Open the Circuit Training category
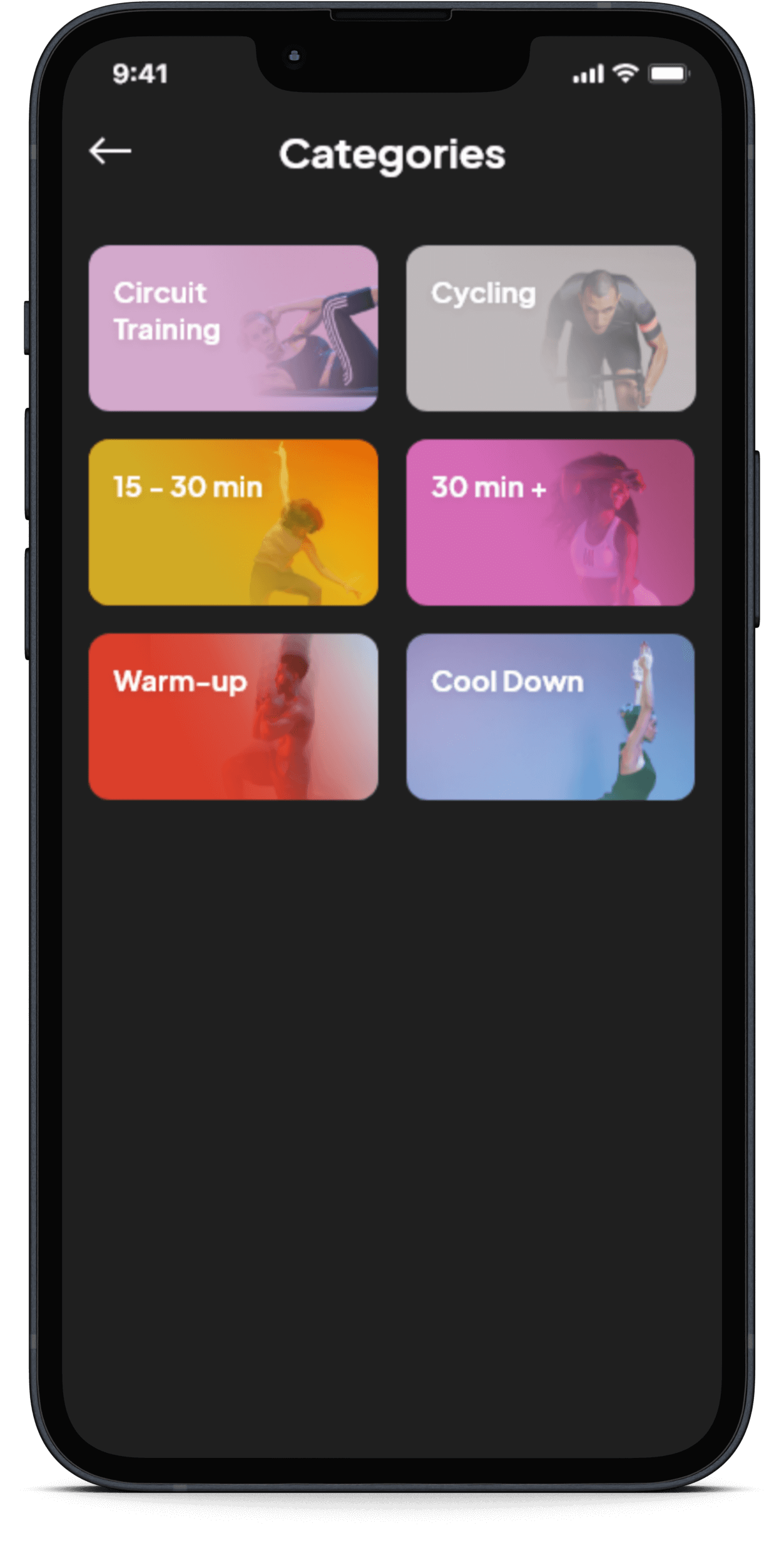The height and width of the screenshot is (1543, 784). [x=233, y=328]
